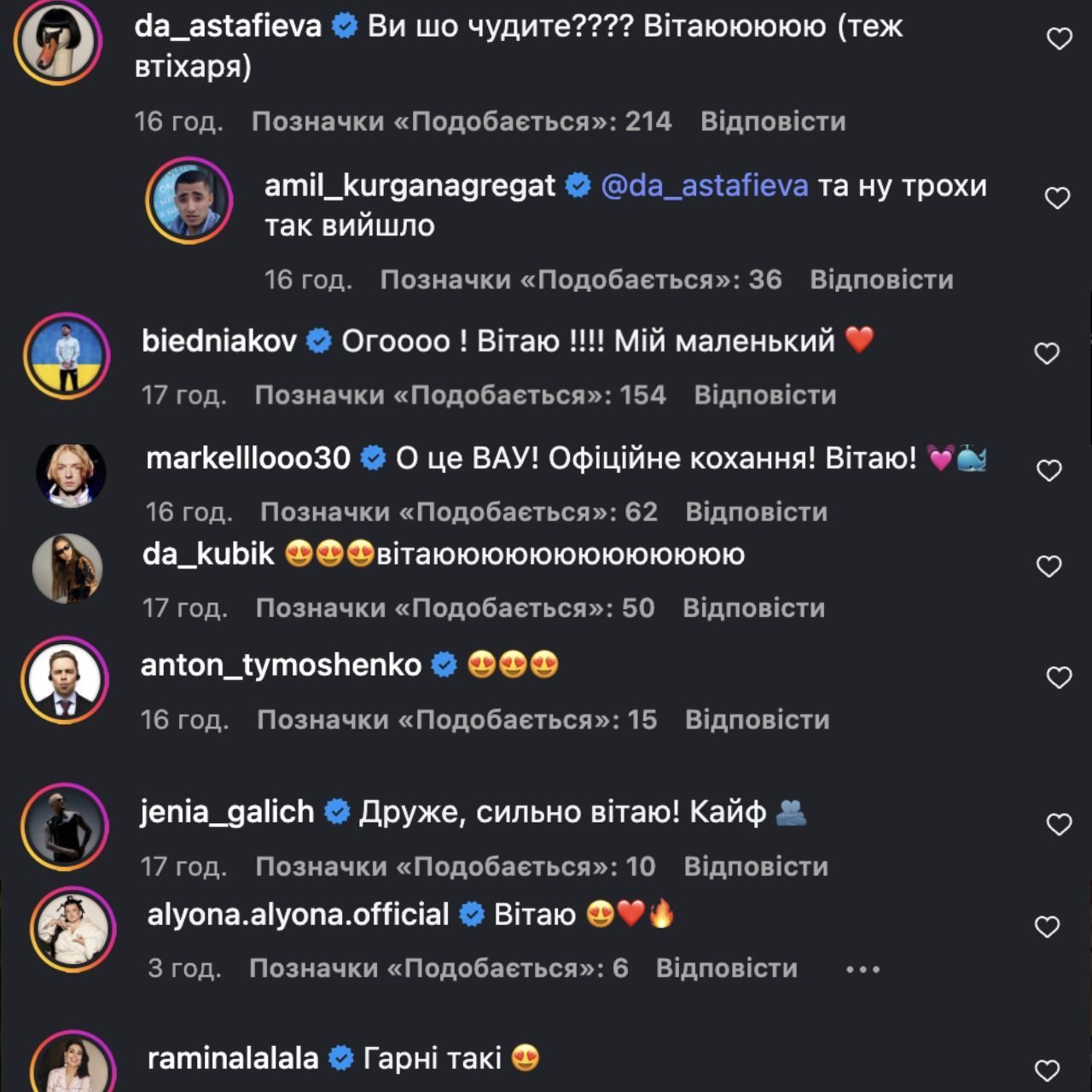This screenshot has width=1092, height=1092.
Task: Reply to biedniakov's comment
Action: point(765,395)
